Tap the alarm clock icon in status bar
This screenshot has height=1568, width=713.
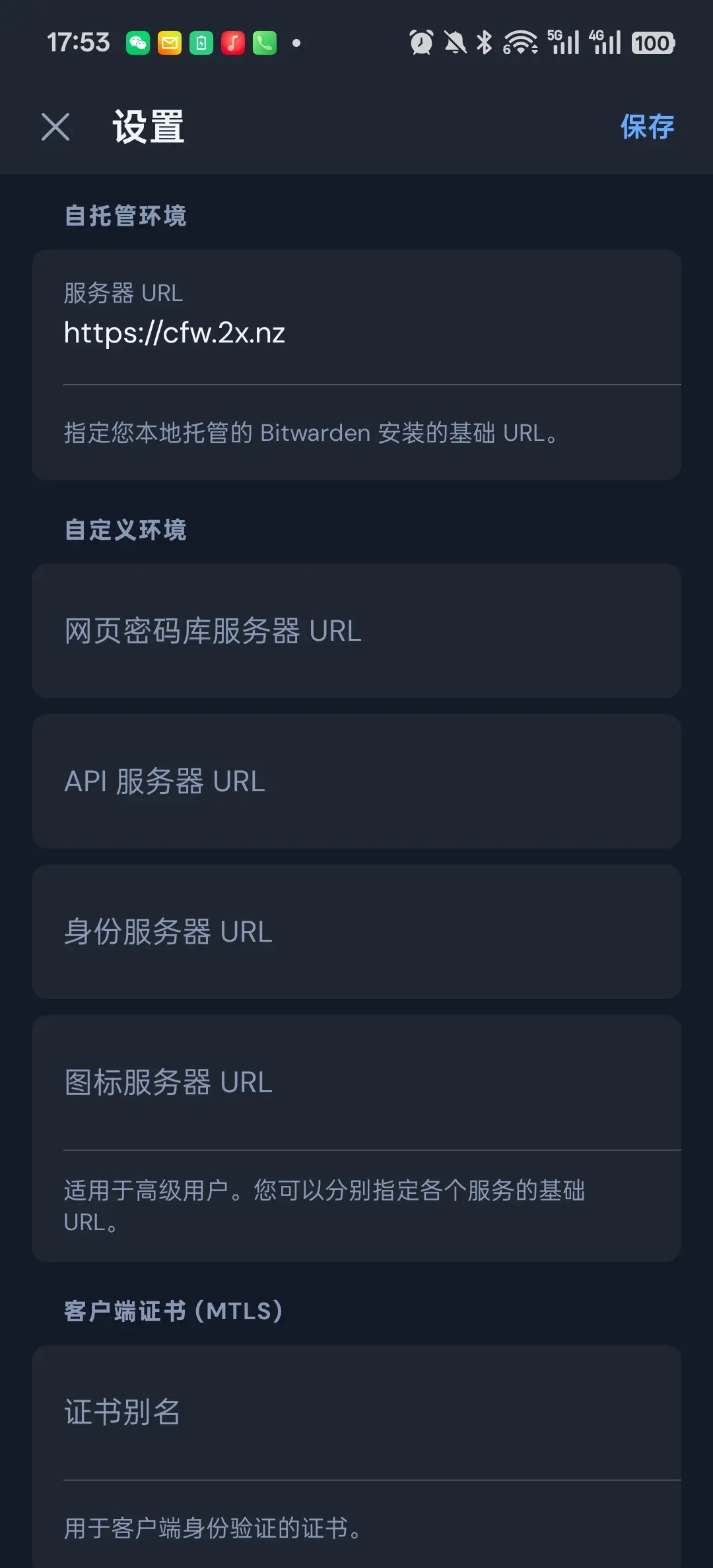pyautogui.click(x=421, y=42)
